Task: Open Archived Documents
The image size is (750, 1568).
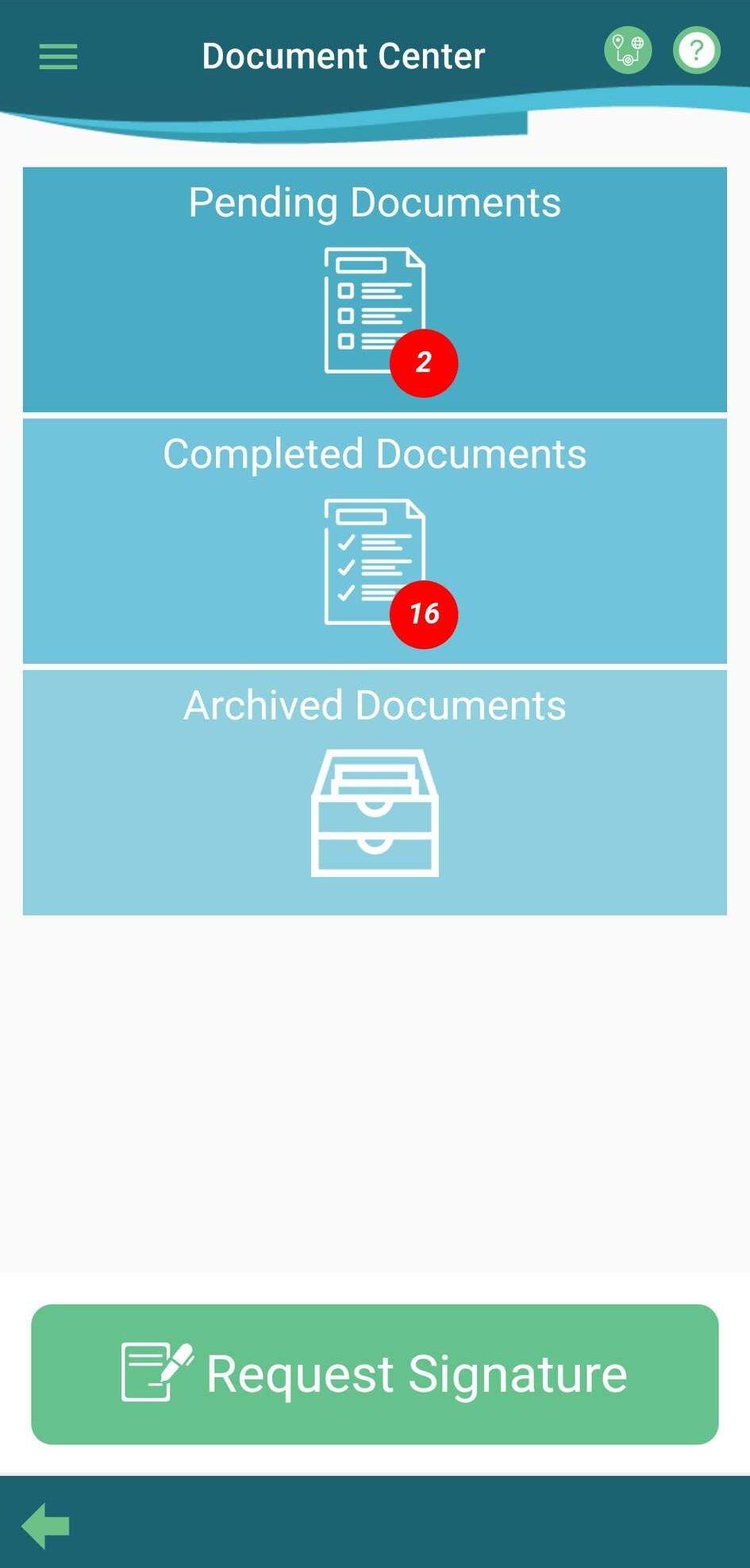Action: click(375, 792)
